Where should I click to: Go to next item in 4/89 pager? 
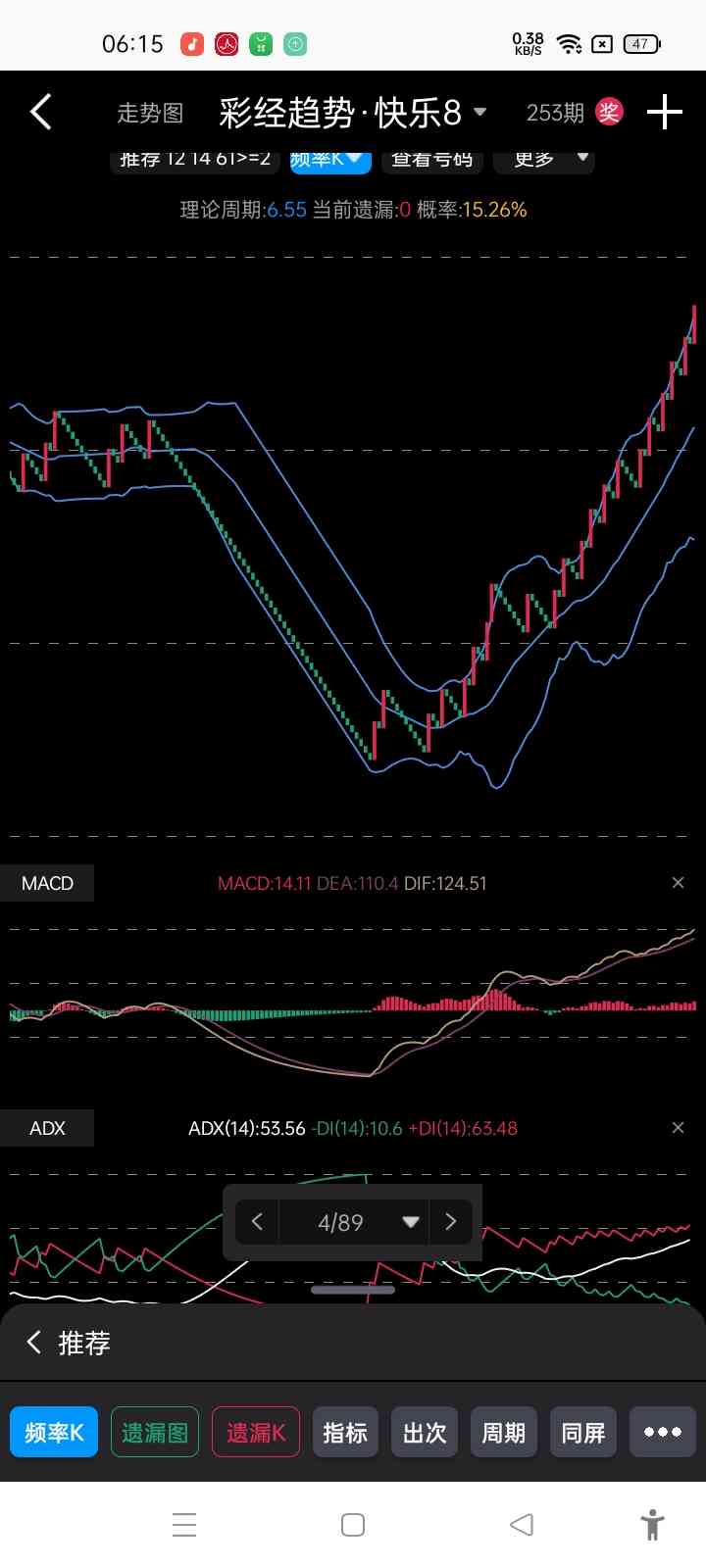451,1222
